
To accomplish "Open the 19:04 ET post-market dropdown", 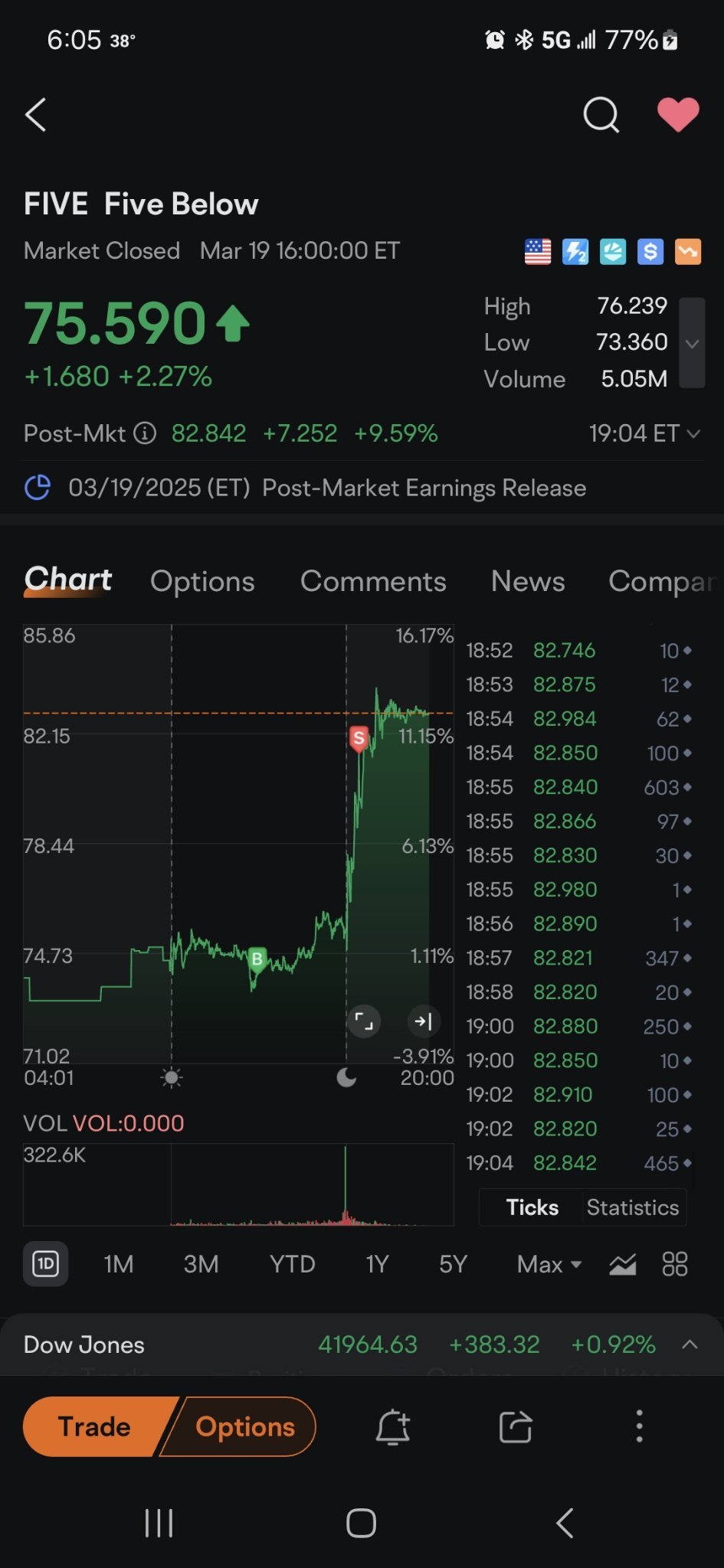I will [644, 433].
